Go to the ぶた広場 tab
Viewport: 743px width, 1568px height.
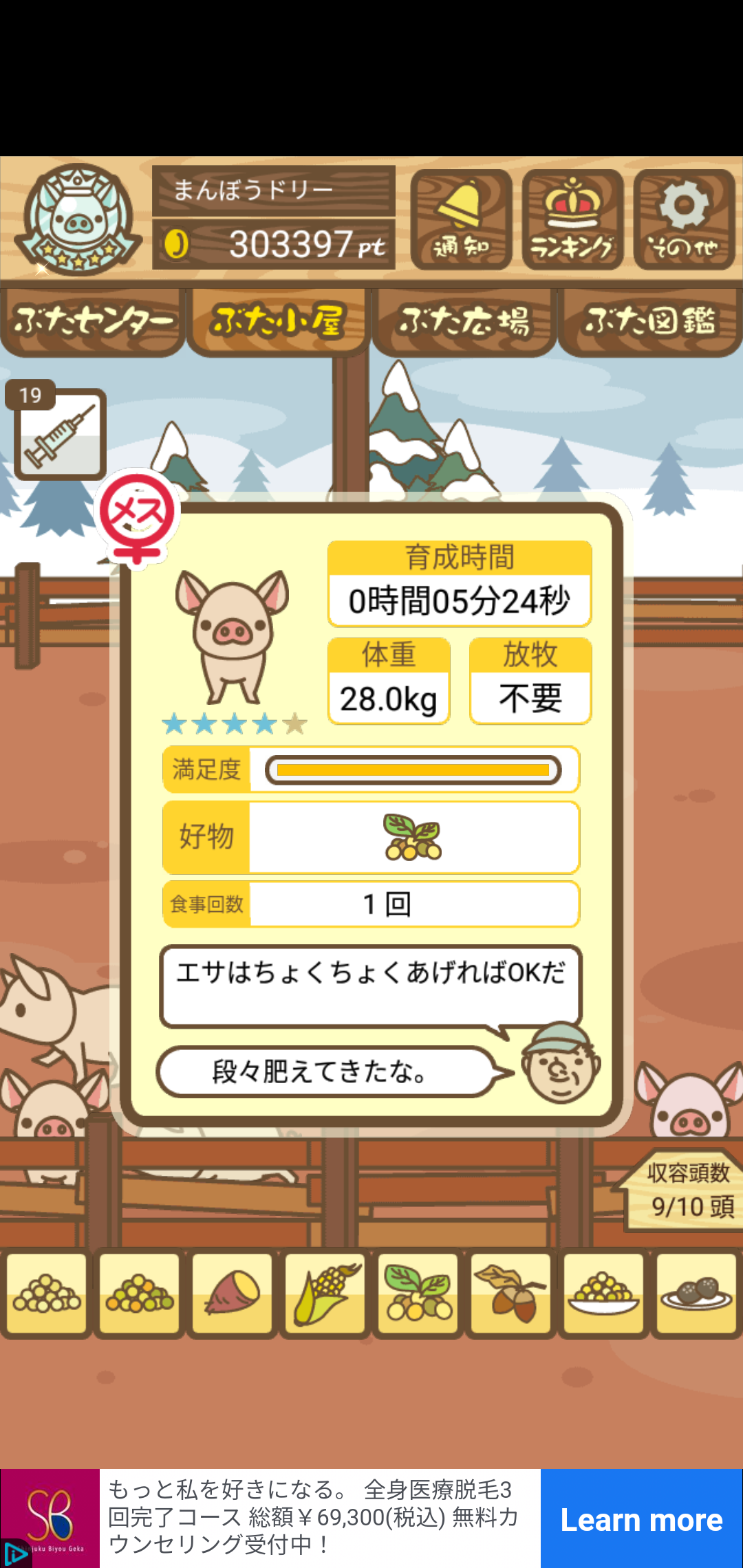click(464, 322)
